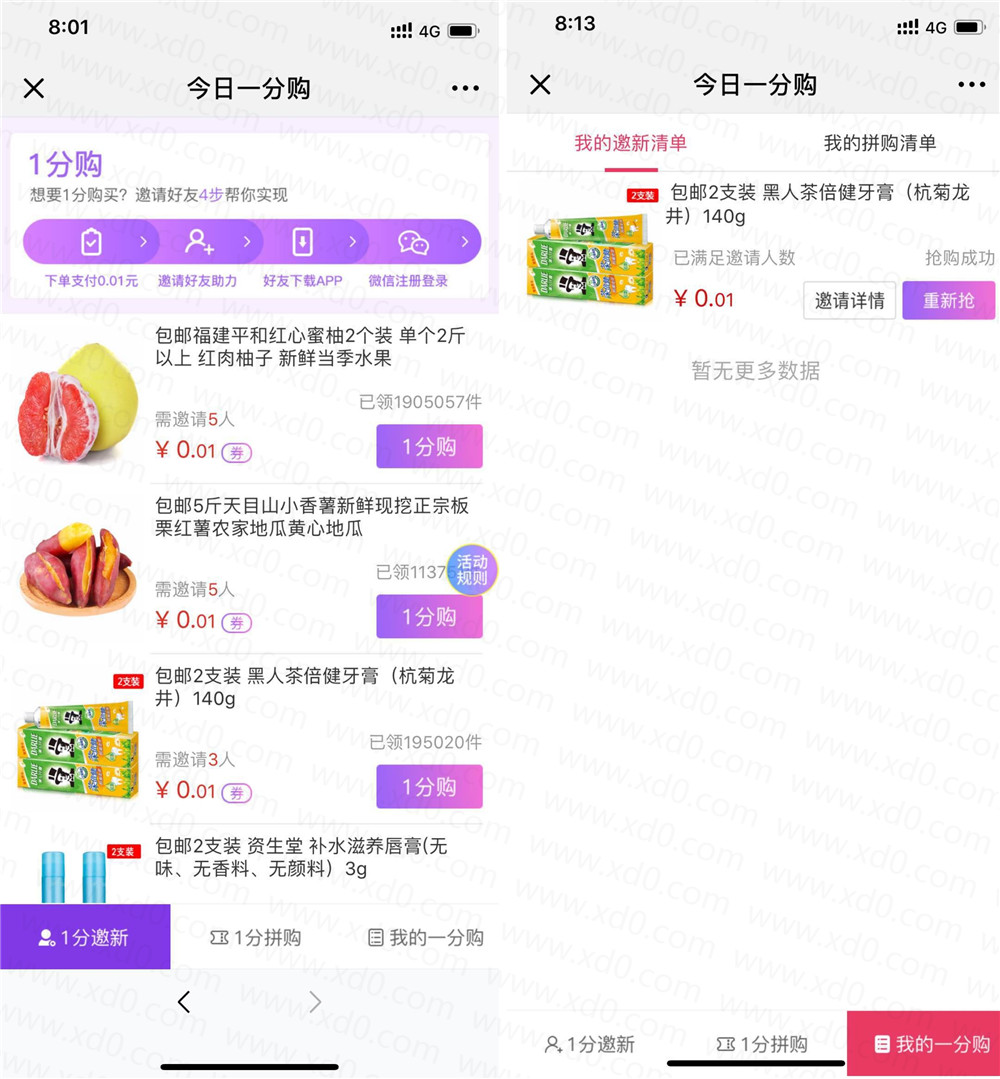
Task: Tap 重新抢 to grab again
Action: point(948,300)
